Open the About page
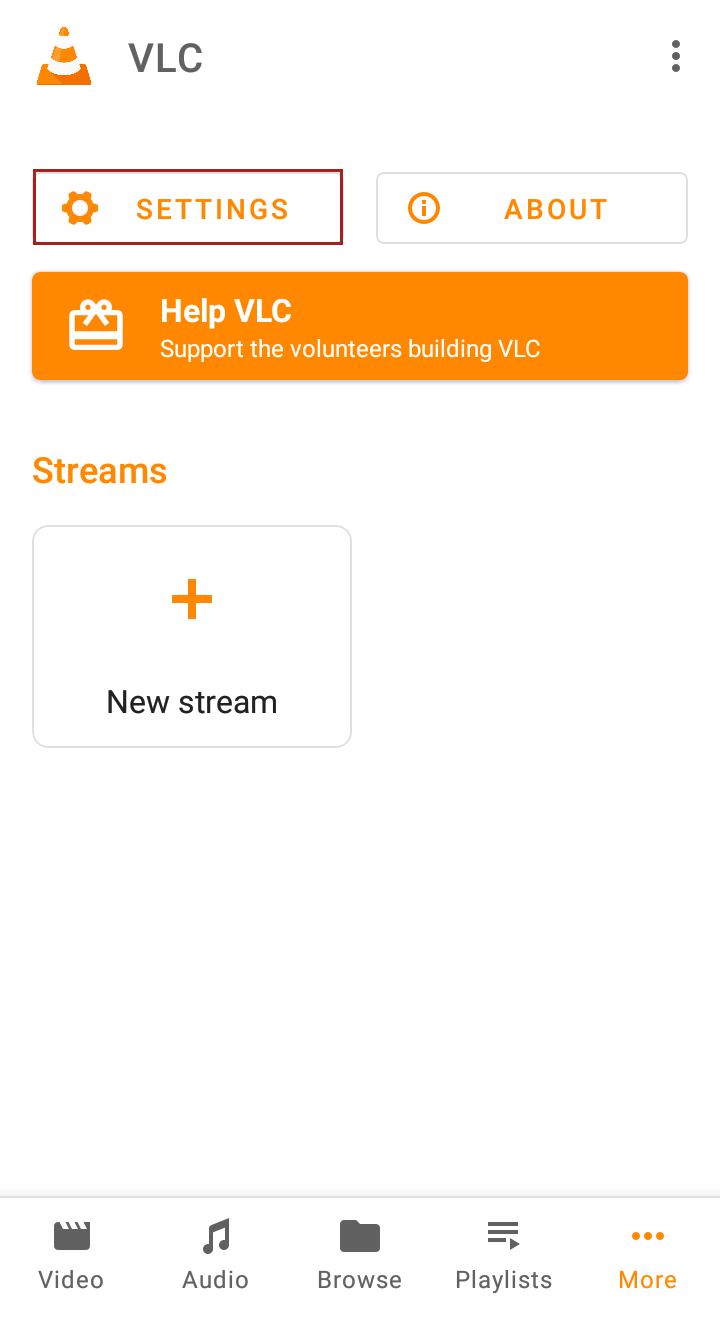 pos(531,208)
